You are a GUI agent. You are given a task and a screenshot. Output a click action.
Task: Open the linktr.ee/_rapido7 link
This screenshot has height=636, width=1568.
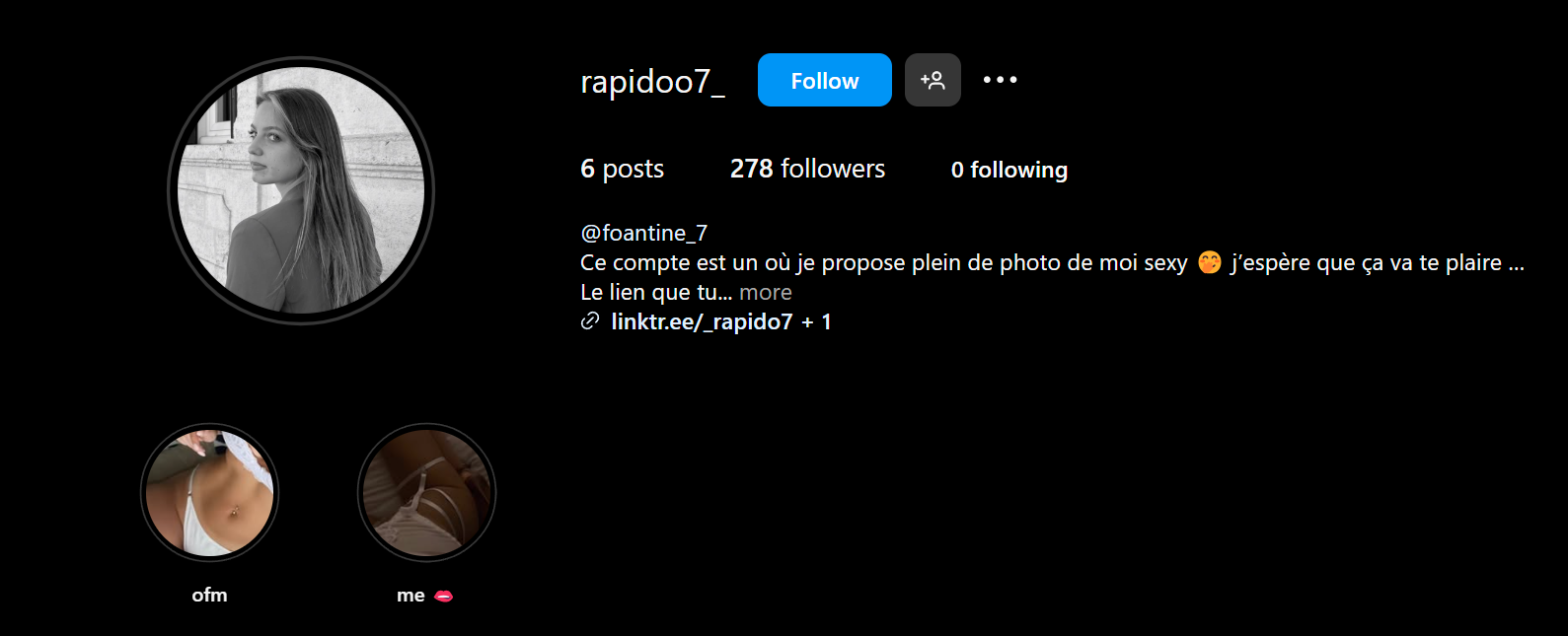(702, 322)
